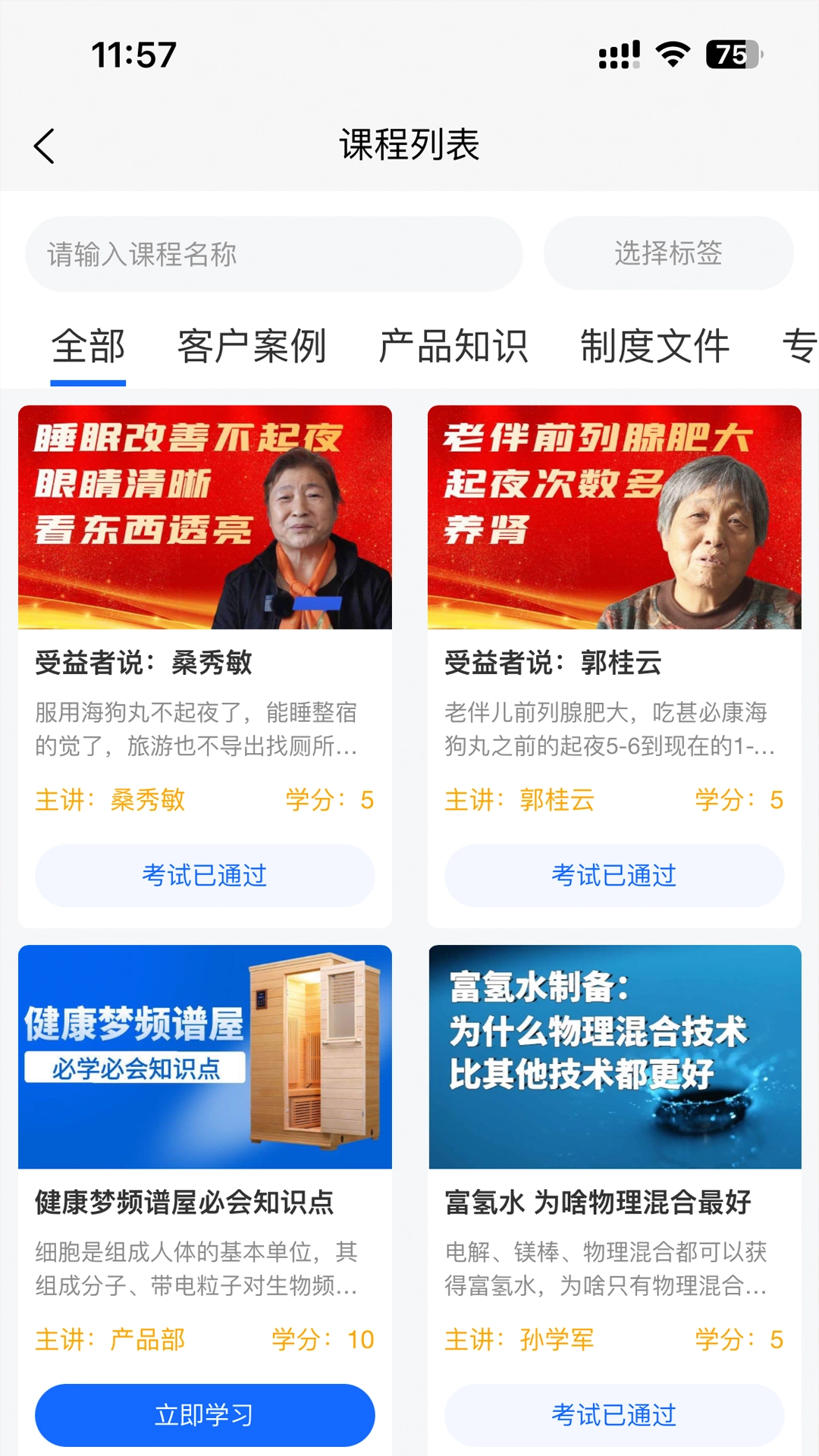Screen dimensions: 819x1456
Task: Switch to the 客户案例 tab
Action: 251,346
